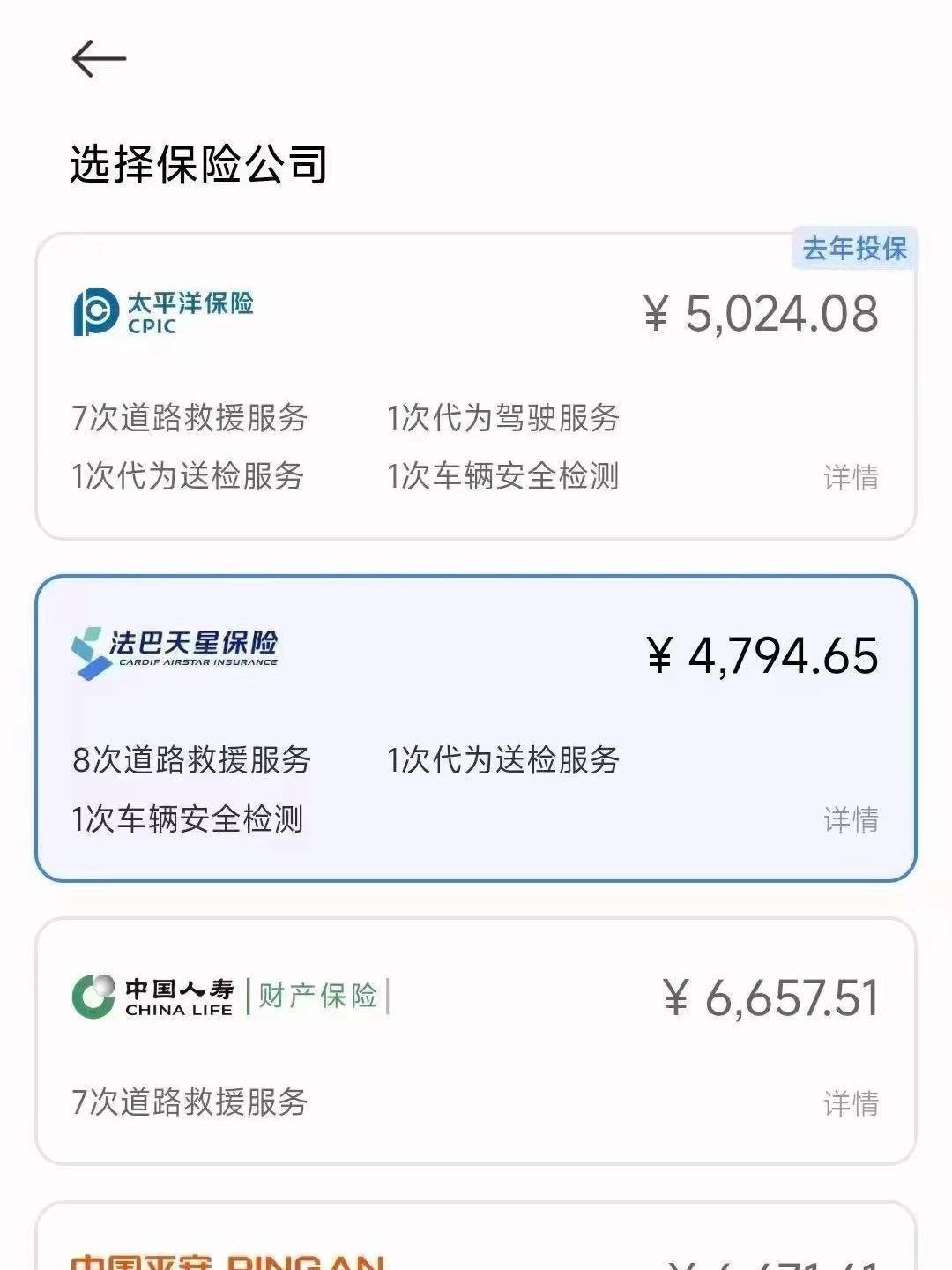Viewport: 952px width, 1270px height.
Task: Click the 选择保险公司 page title
Action: point(198,161)
